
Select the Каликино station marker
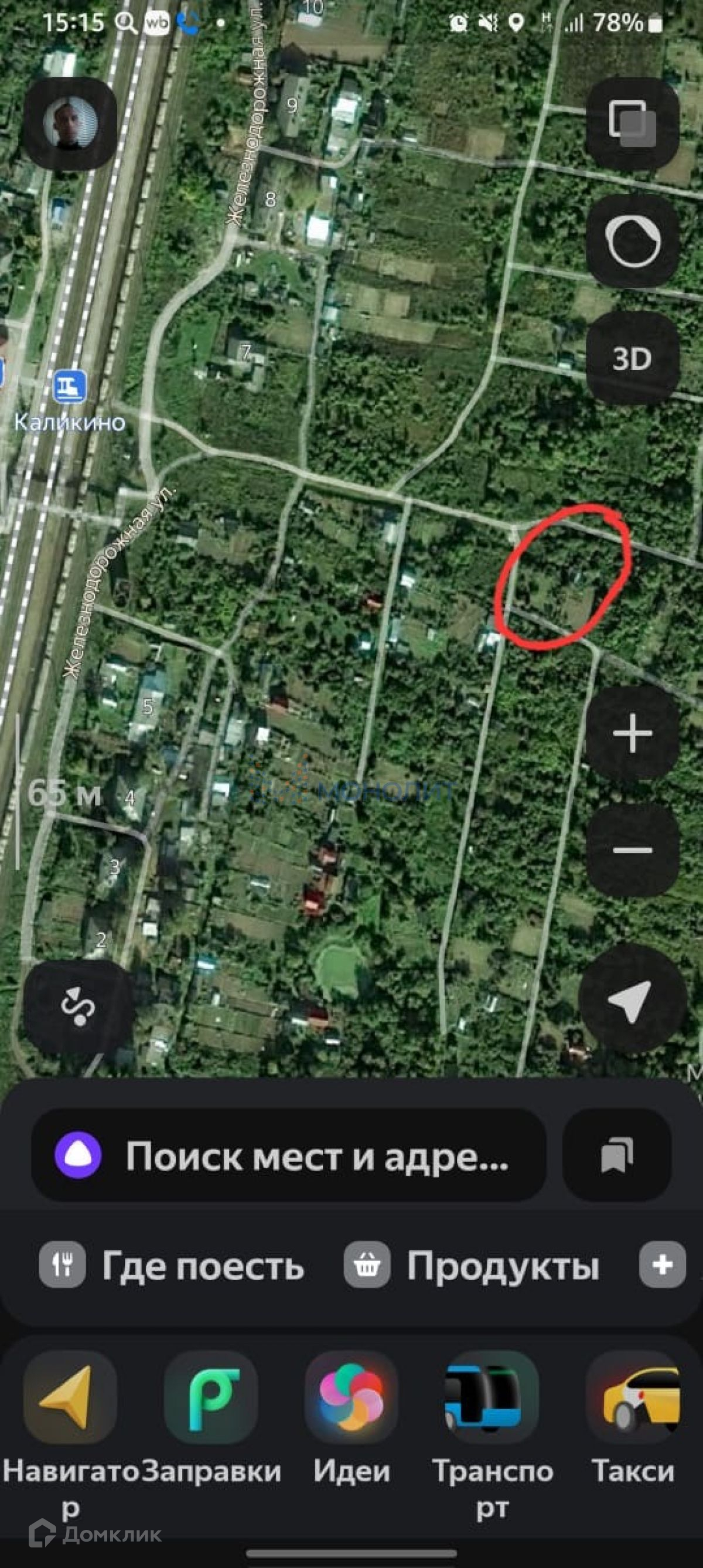[x=70, y=386]
